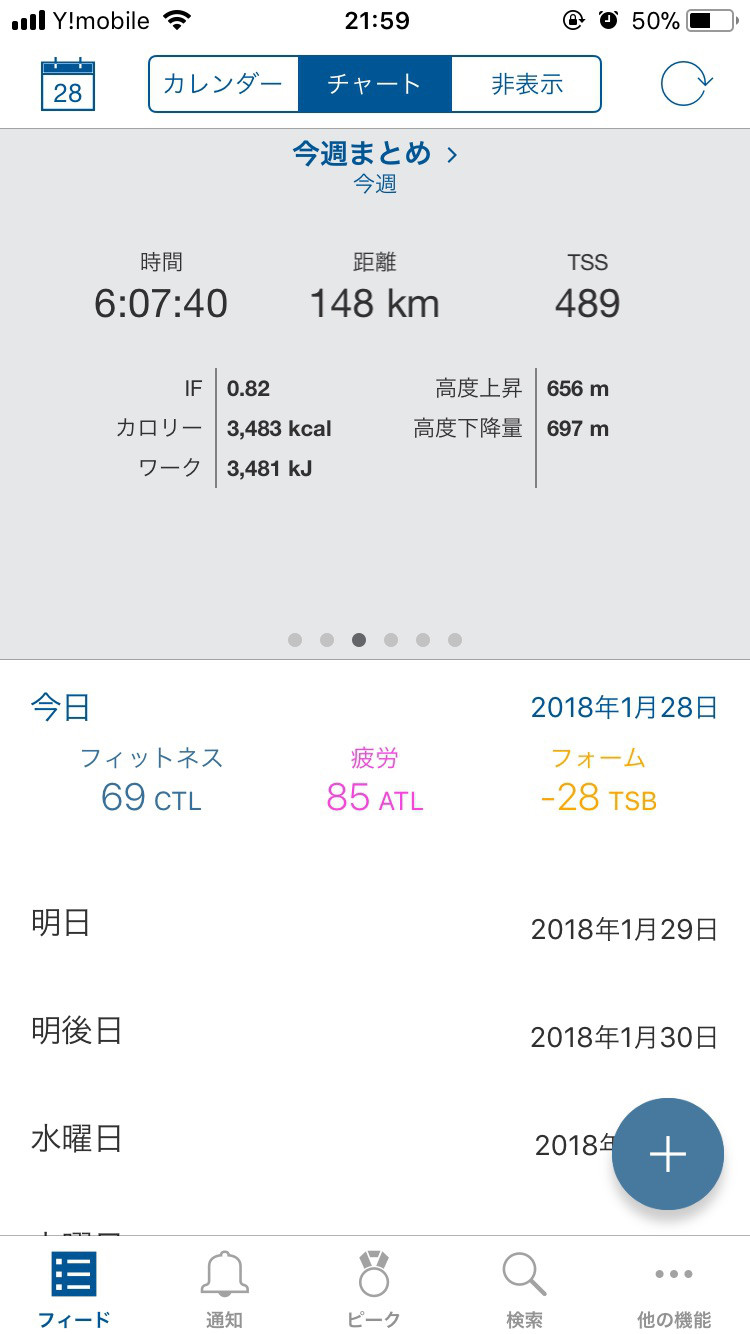The height and width of the screenshot is (1334, 750).
Task: Switch to the ピーク tab
Action: [374, 1289]
